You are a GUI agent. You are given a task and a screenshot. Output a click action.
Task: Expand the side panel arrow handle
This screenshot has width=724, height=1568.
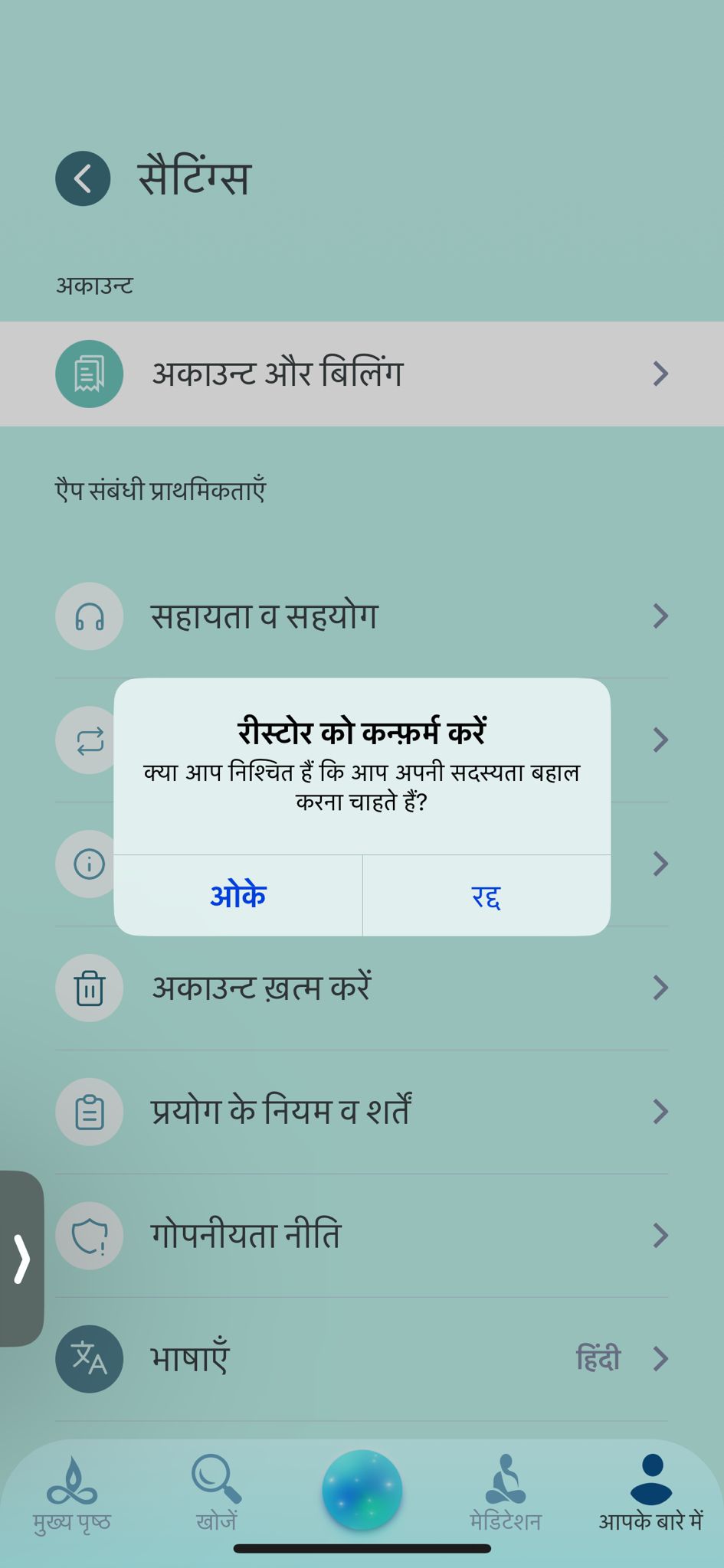[21, 1258]
